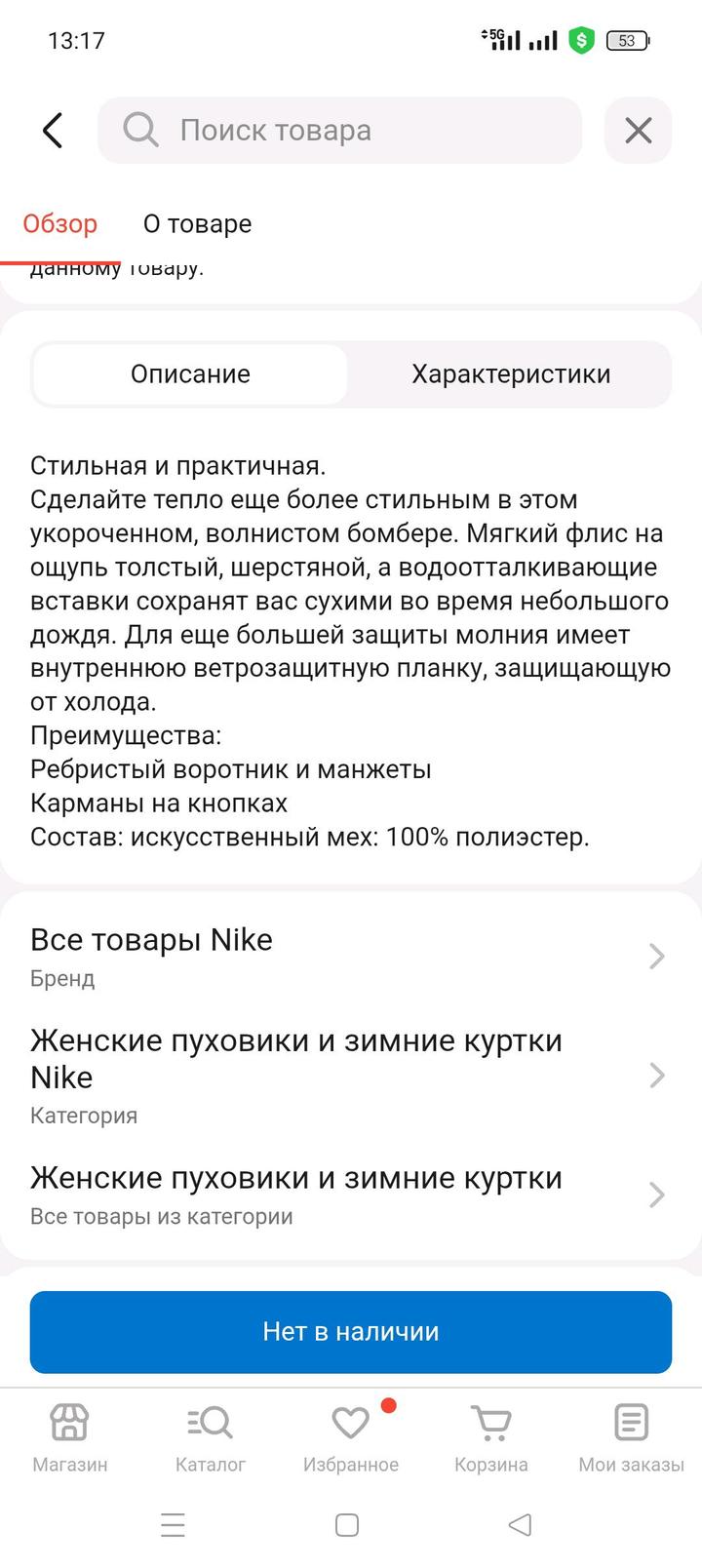Image resolution: width=702 pixels, height=1568 pixels.
Task: Open Избранное favorites
Action: pos(351,1437)
